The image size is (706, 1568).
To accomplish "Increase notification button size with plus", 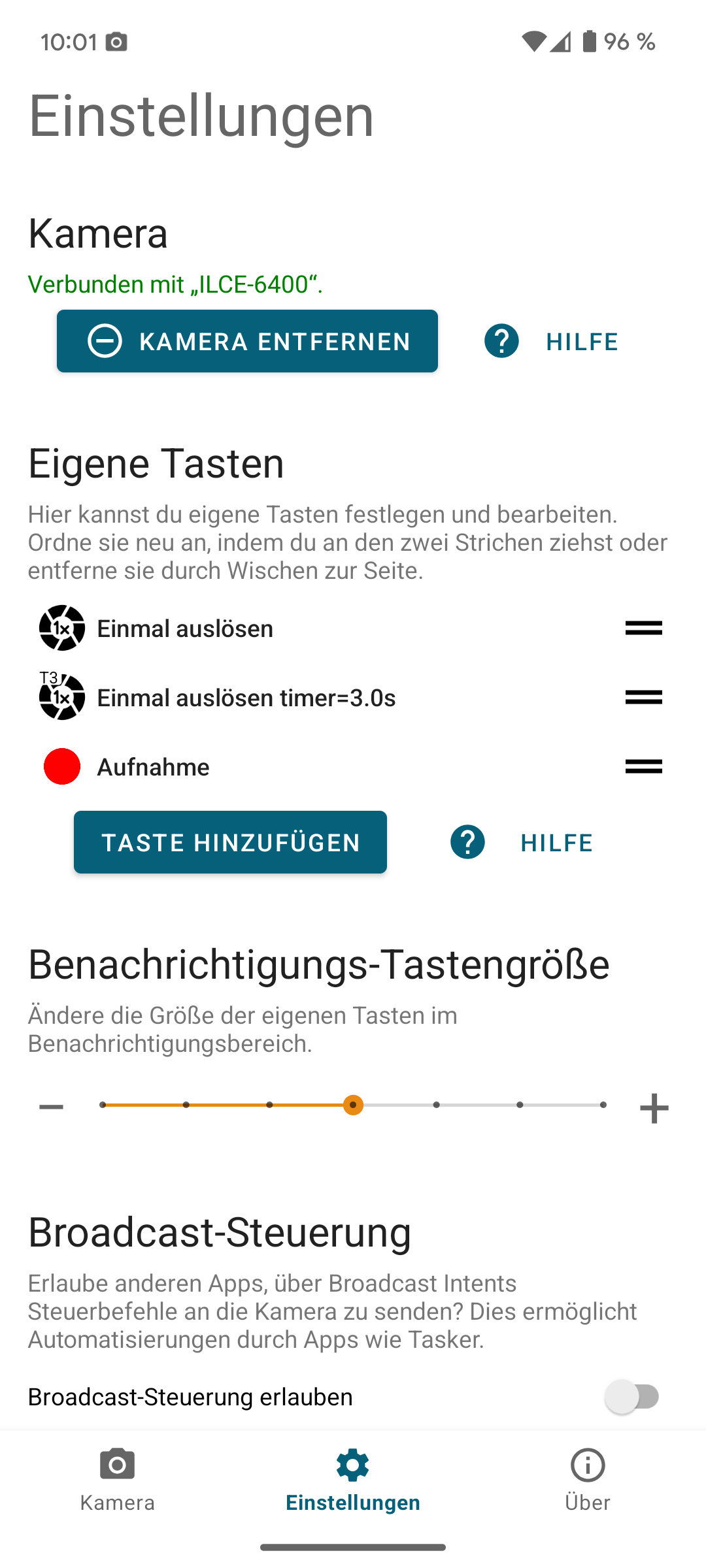I will 654,1108.
